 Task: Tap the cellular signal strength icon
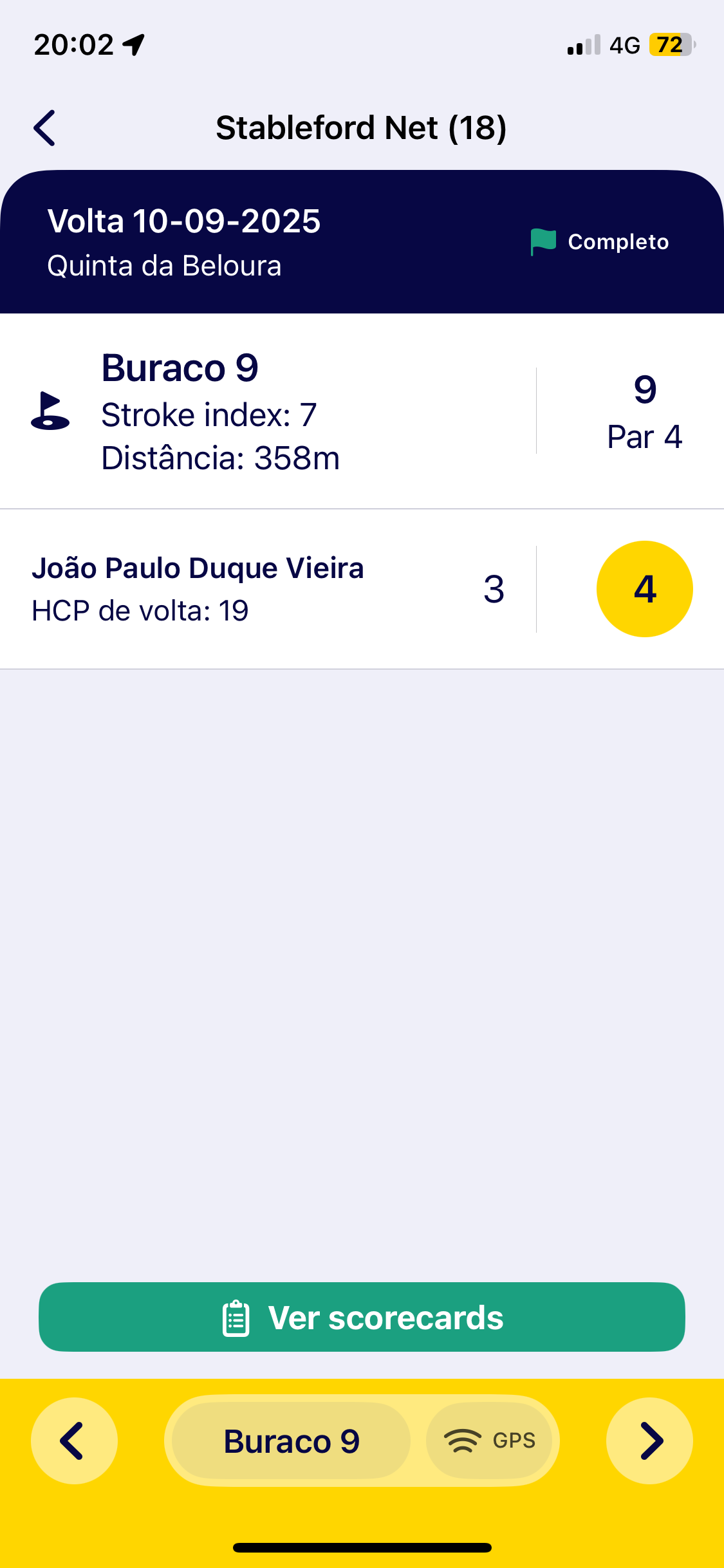point(581,44)
